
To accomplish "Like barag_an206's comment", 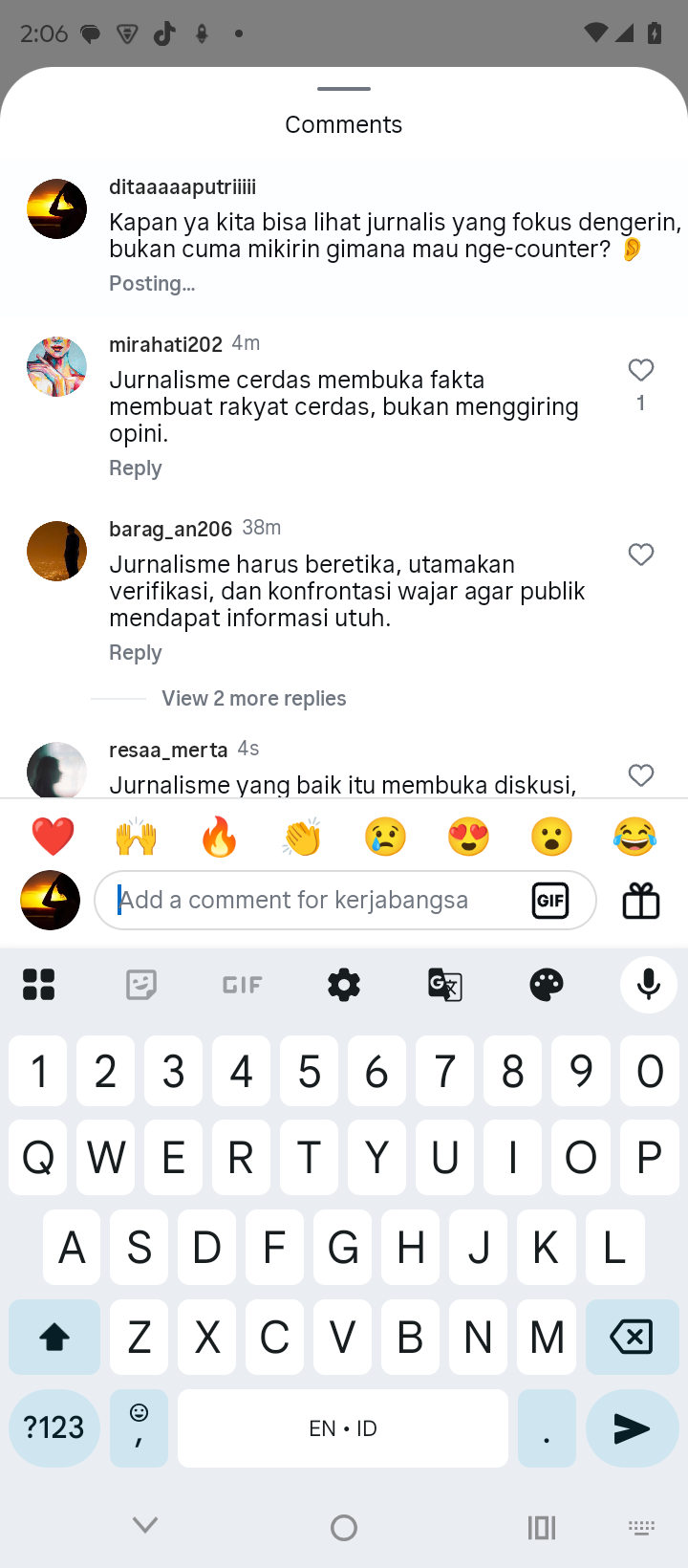I will [640, 555].
